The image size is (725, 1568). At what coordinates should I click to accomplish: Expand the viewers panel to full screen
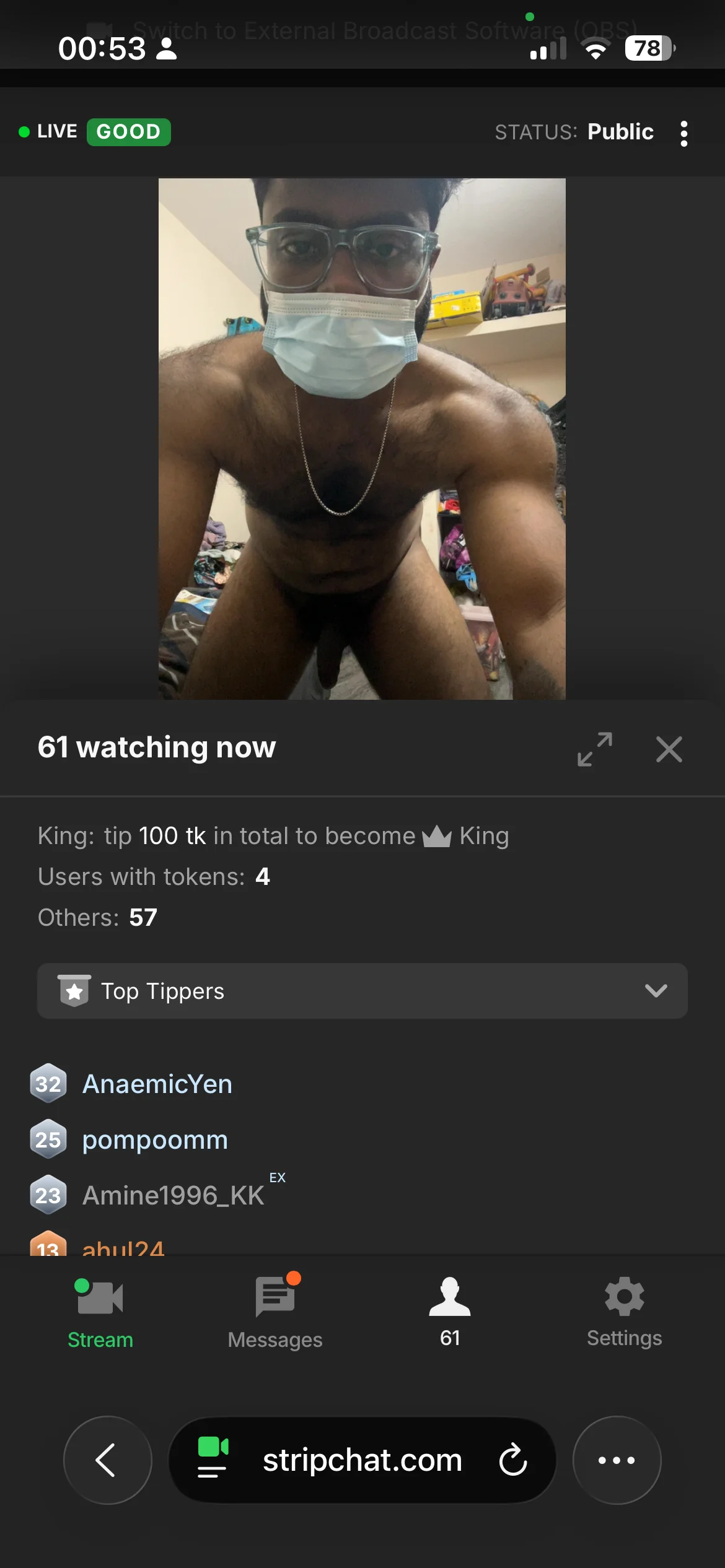coord(594,749)
